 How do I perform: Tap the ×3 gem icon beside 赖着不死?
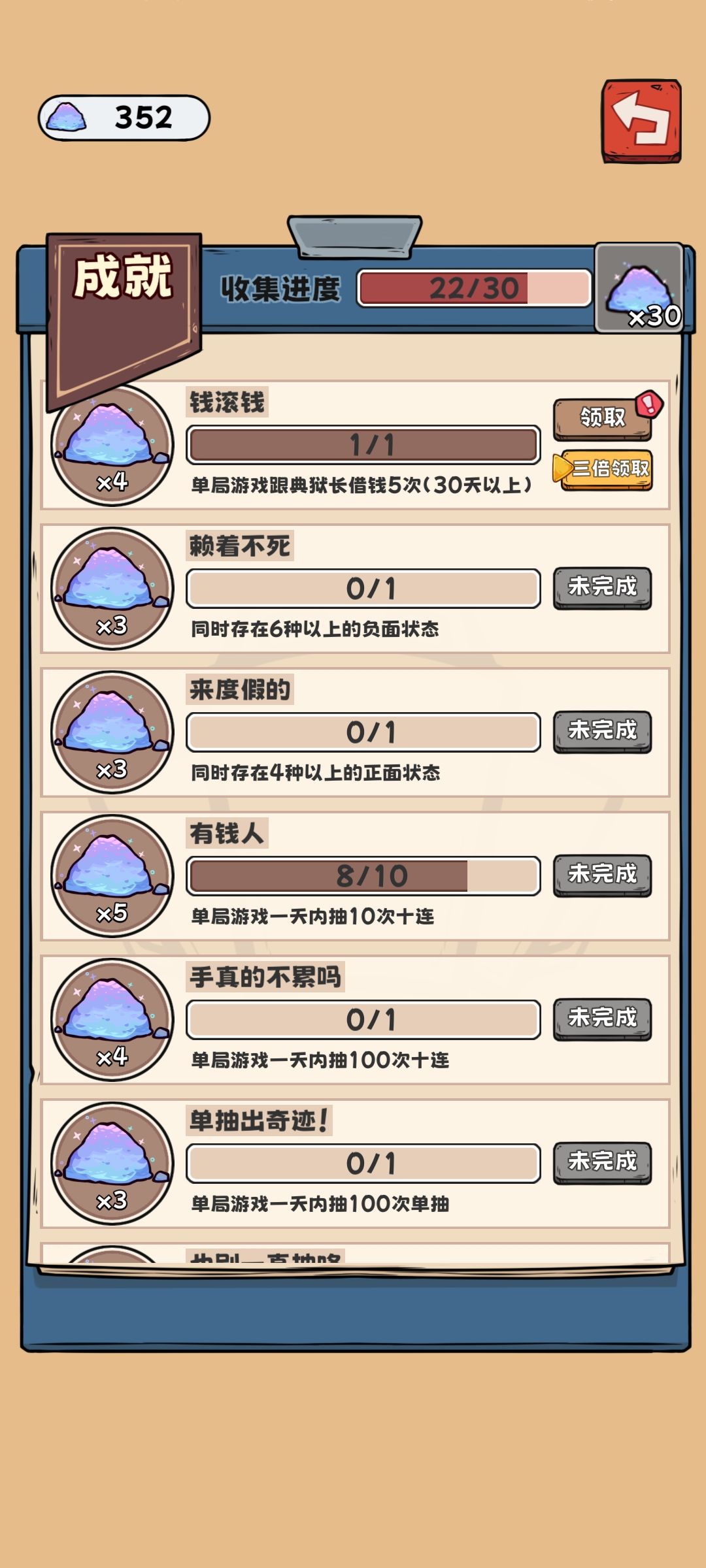pyautogui.click(x=112, y=589)
